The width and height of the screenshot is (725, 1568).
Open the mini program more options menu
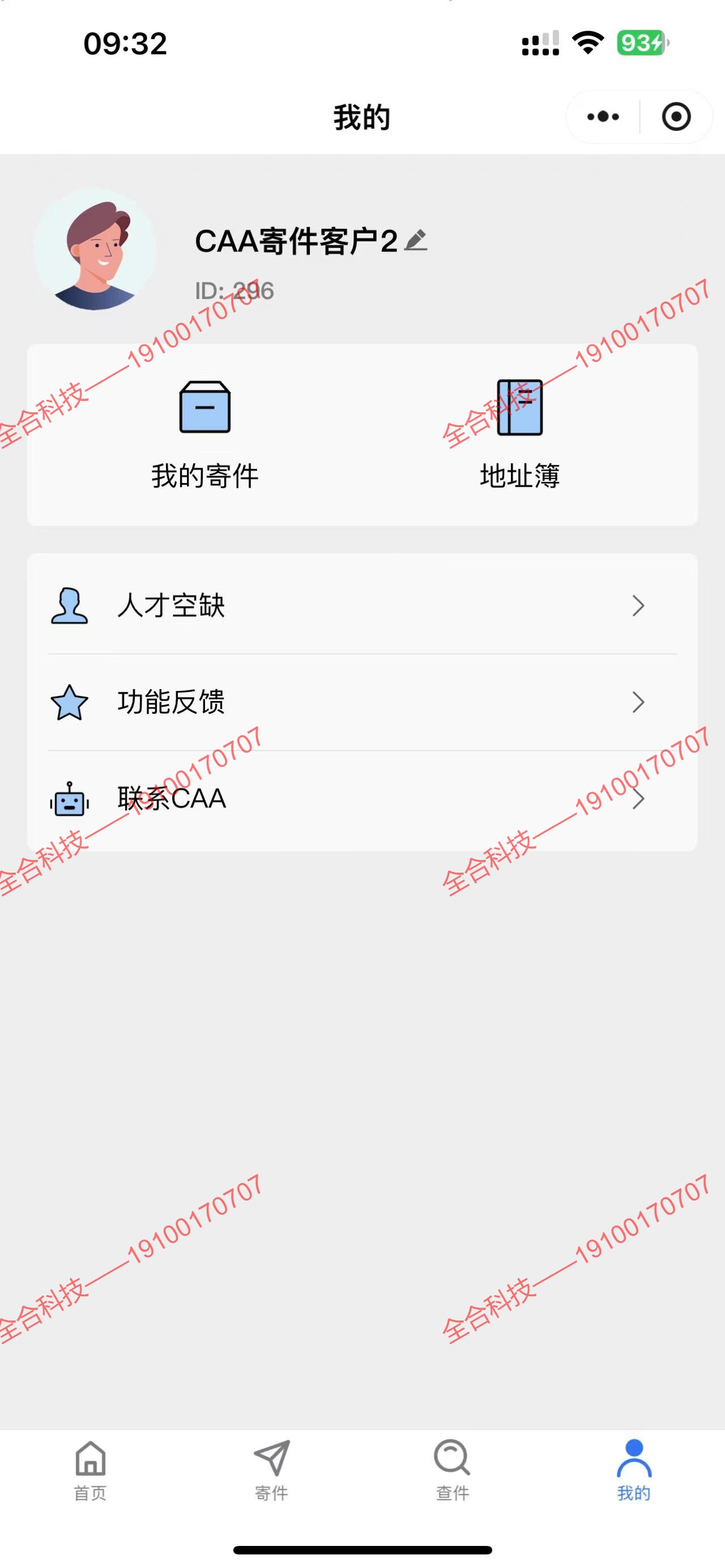(603, 117)
